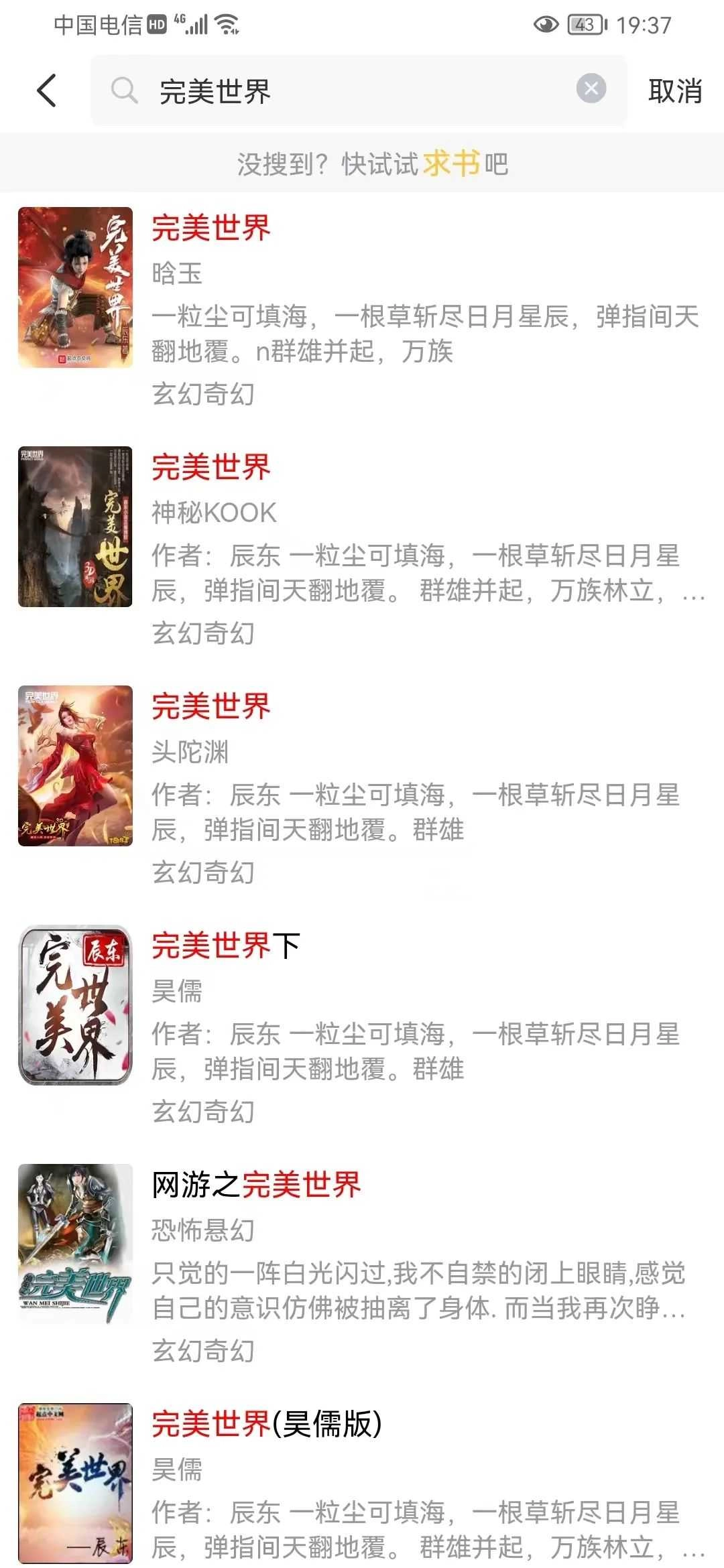Open the 完美世界 result by 晗玉
724x1568 pixels.
tap(211, 226)
